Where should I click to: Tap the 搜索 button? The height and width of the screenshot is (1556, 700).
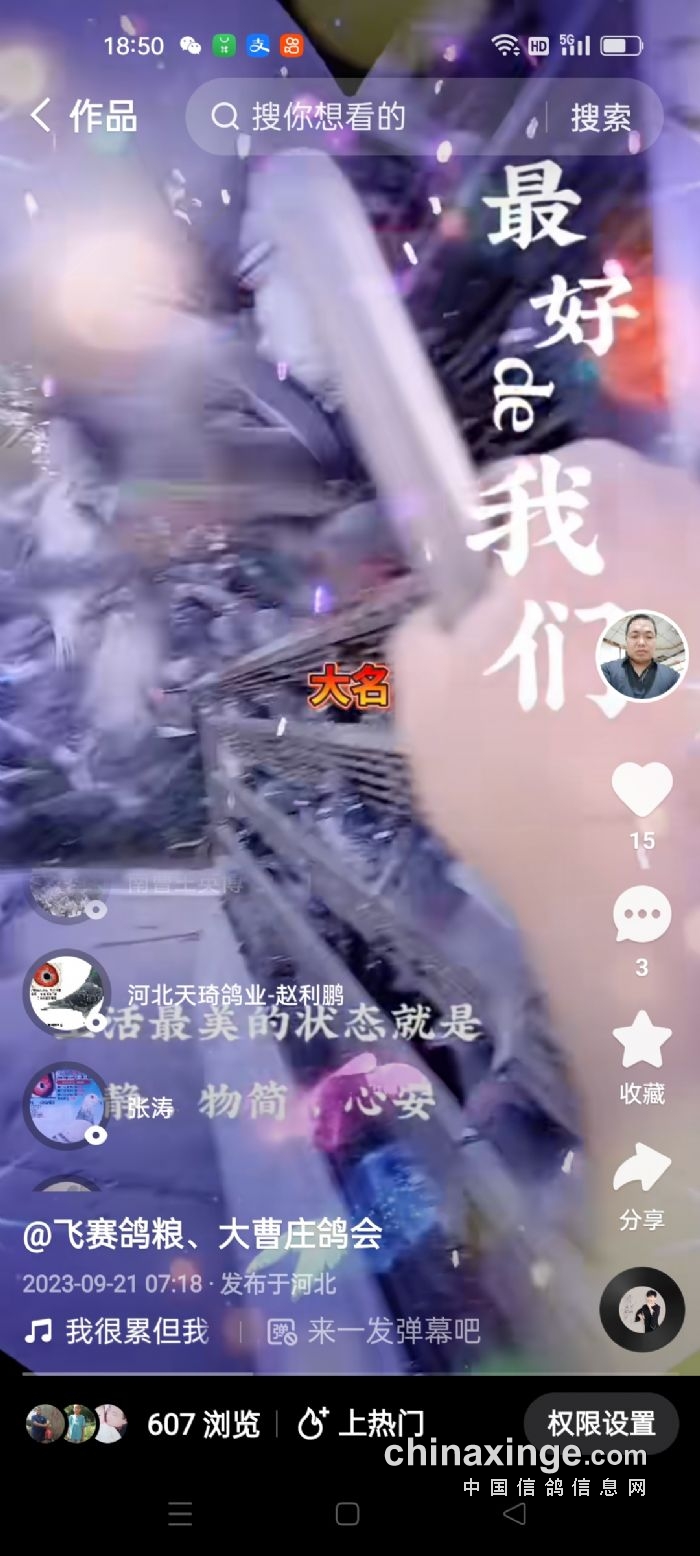pyautogui.click(x=601, y=117)
